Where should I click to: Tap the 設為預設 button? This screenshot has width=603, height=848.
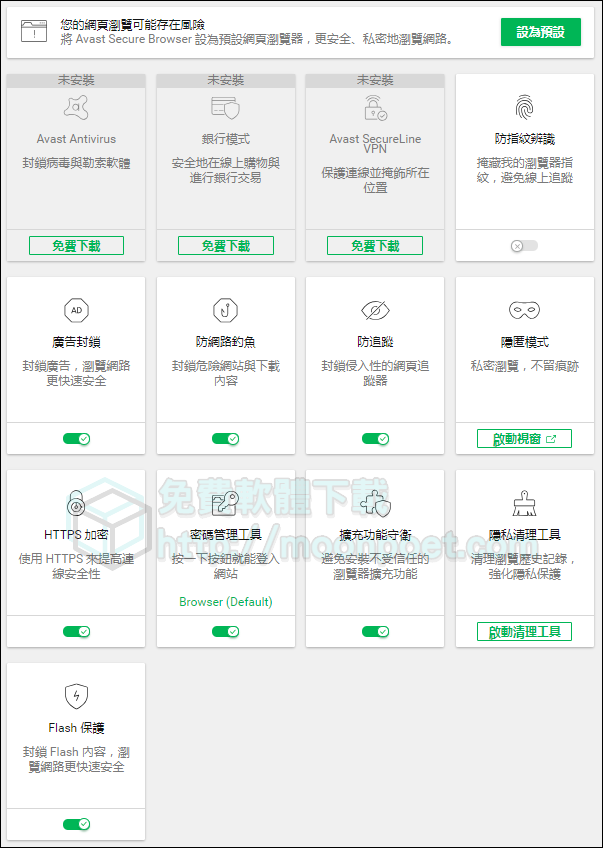(540, 32)
